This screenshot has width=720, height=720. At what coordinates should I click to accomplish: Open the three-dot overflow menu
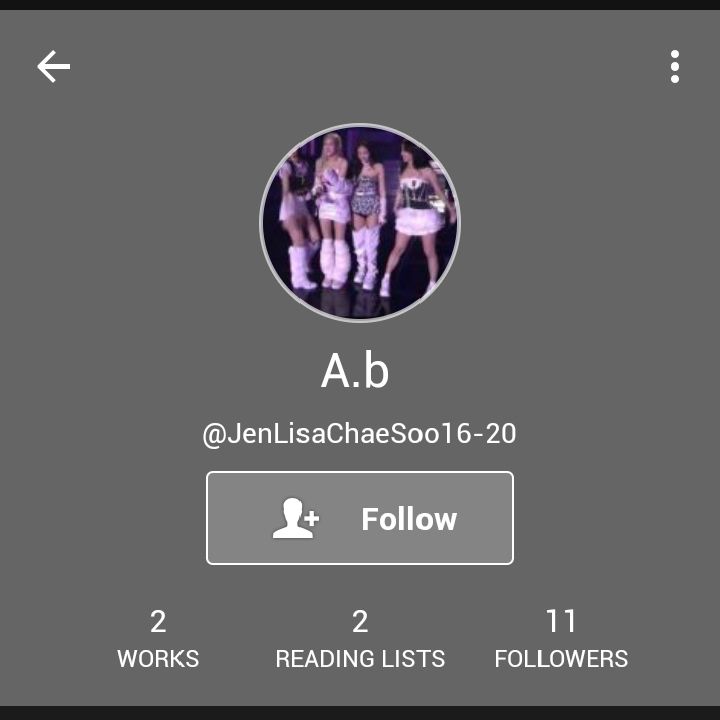(675, 67)
